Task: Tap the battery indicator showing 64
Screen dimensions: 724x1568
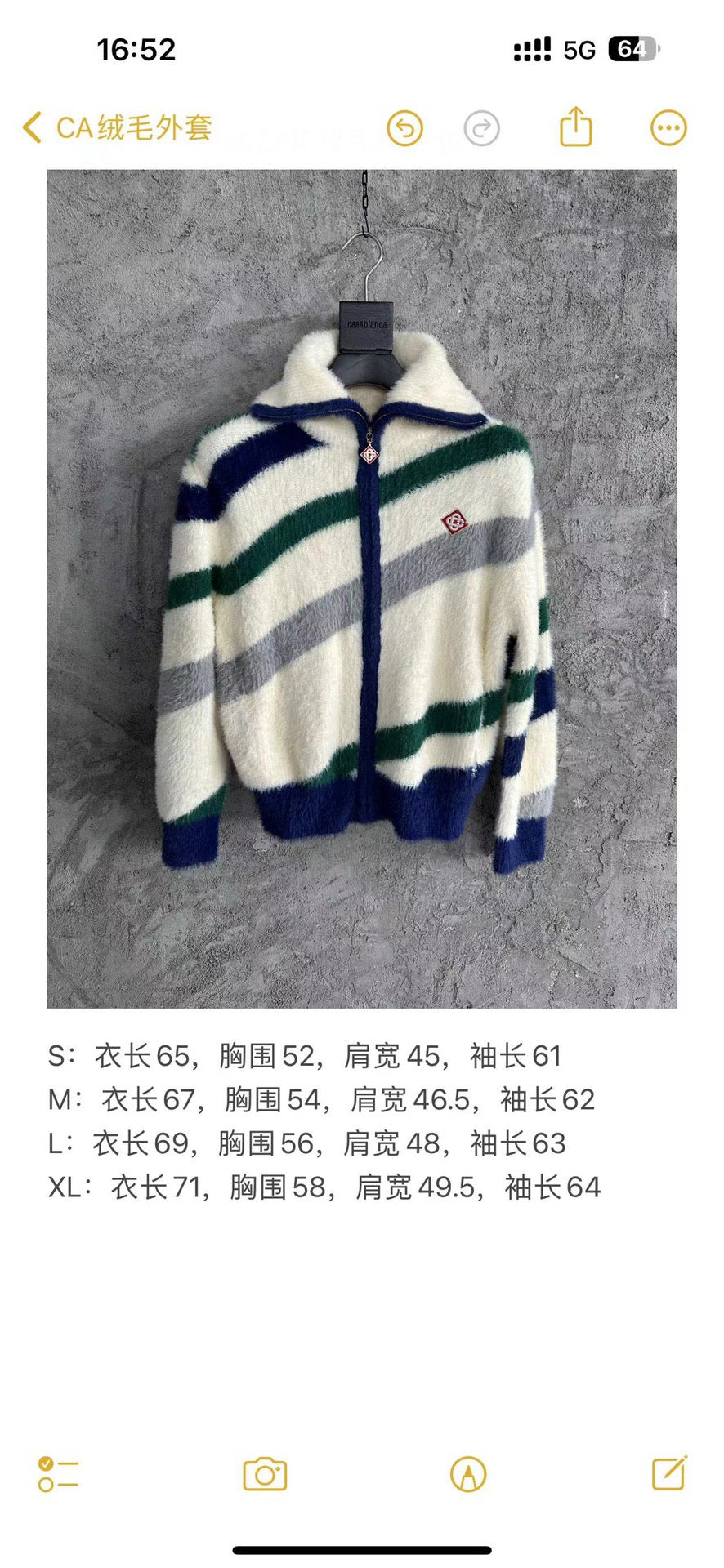Action: point(632,47)
